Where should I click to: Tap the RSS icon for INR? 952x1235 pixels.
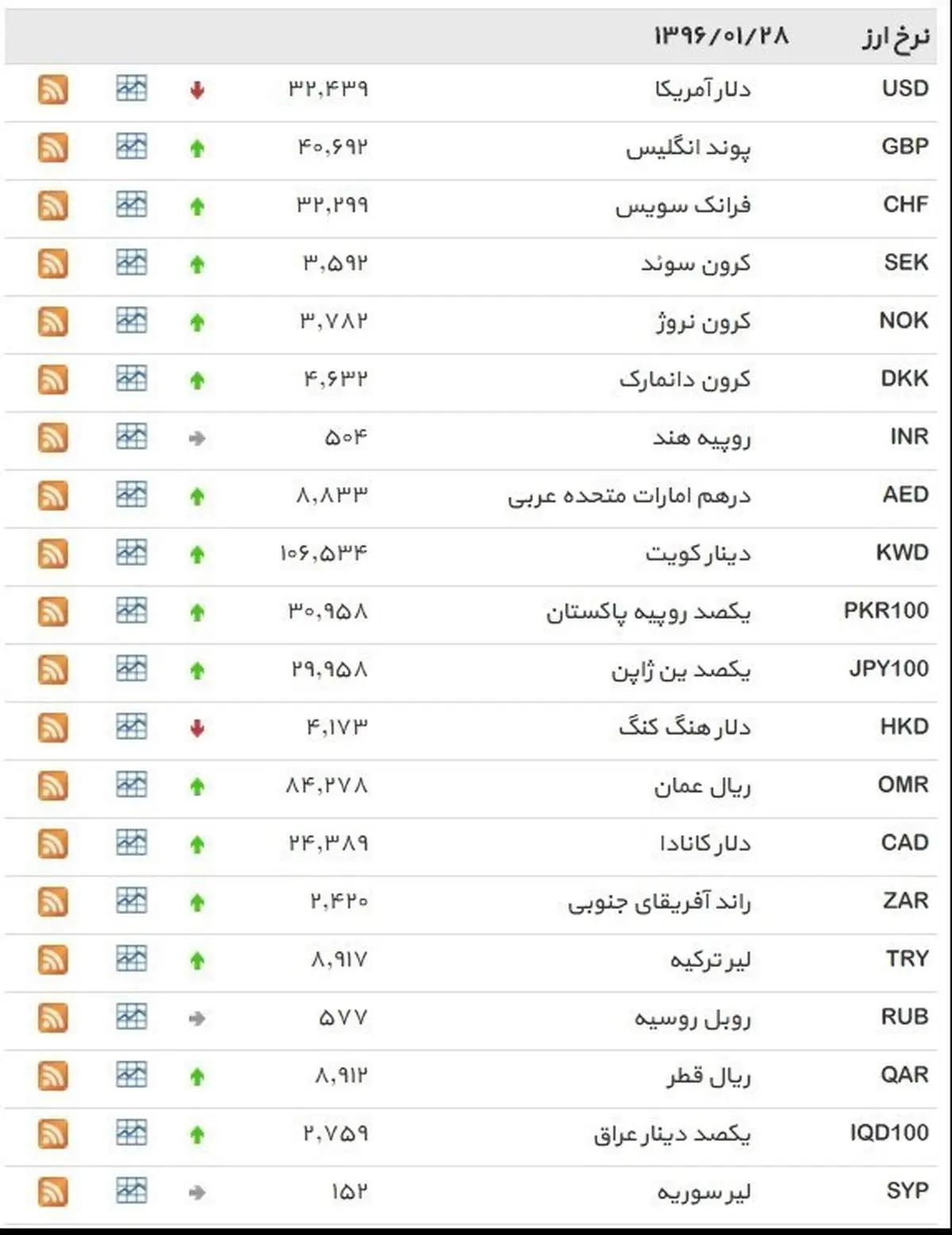tap(52, 437)
